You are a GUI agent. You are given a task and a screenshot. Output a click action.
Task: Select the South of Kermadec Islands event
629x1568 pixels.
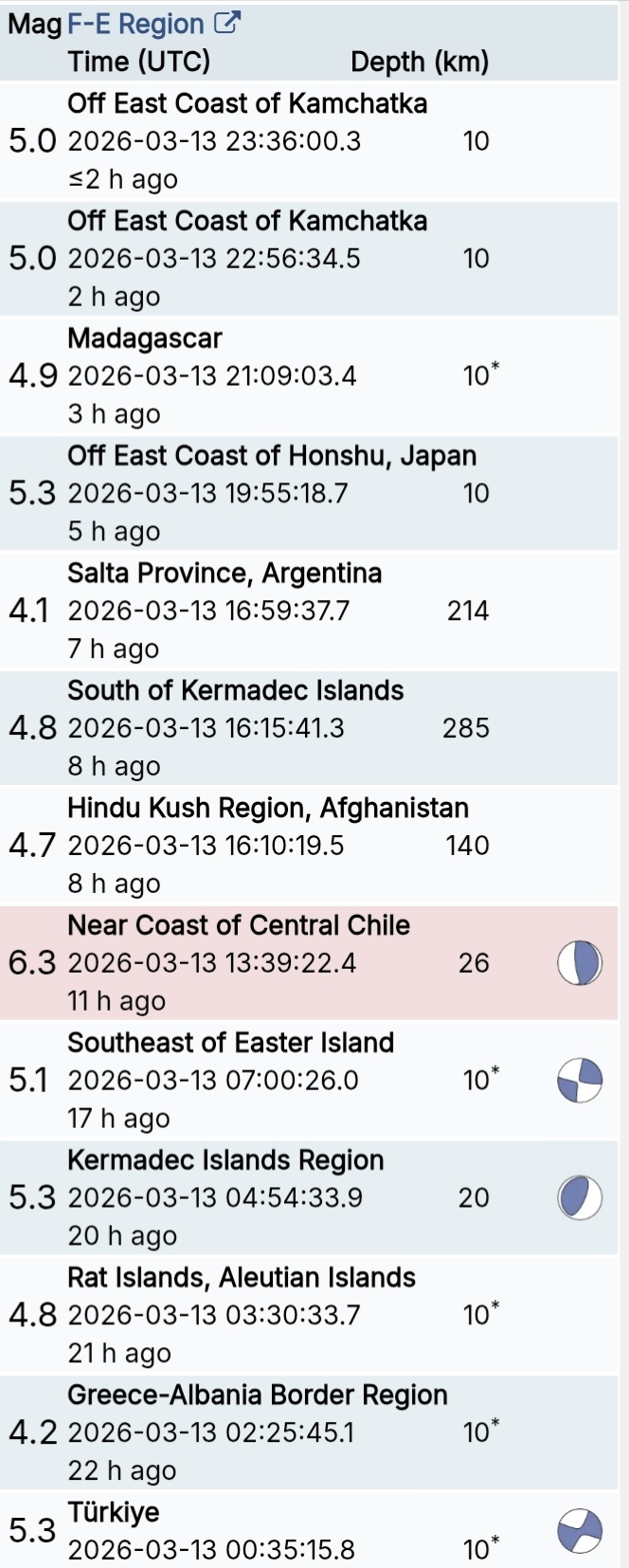tap(236, 691)
